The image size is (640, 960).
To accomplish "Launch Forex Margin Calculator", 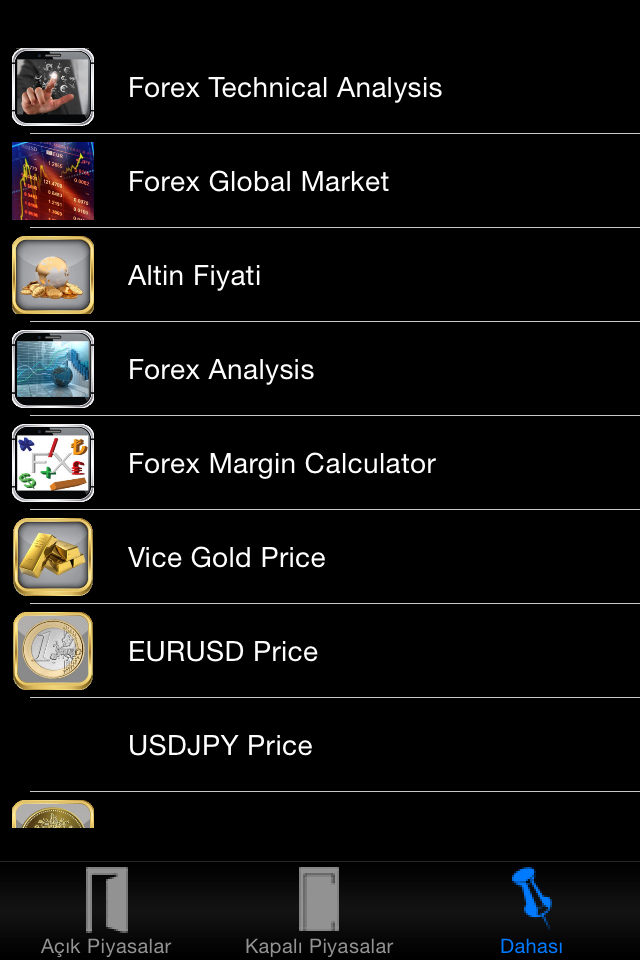I will tap(282, 464).
